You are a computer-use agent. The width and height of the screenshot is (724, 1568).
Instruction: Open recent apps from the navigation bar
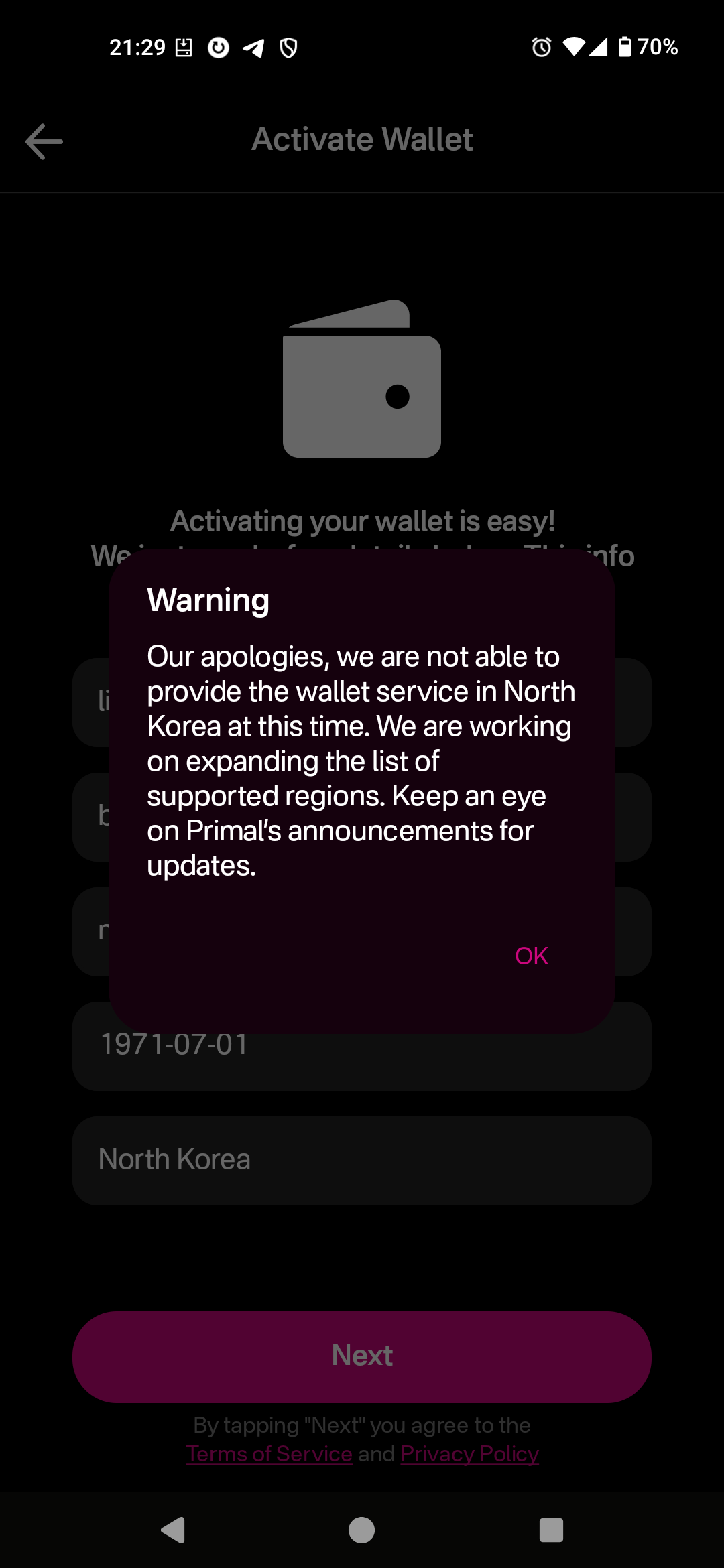[551, 1530]
